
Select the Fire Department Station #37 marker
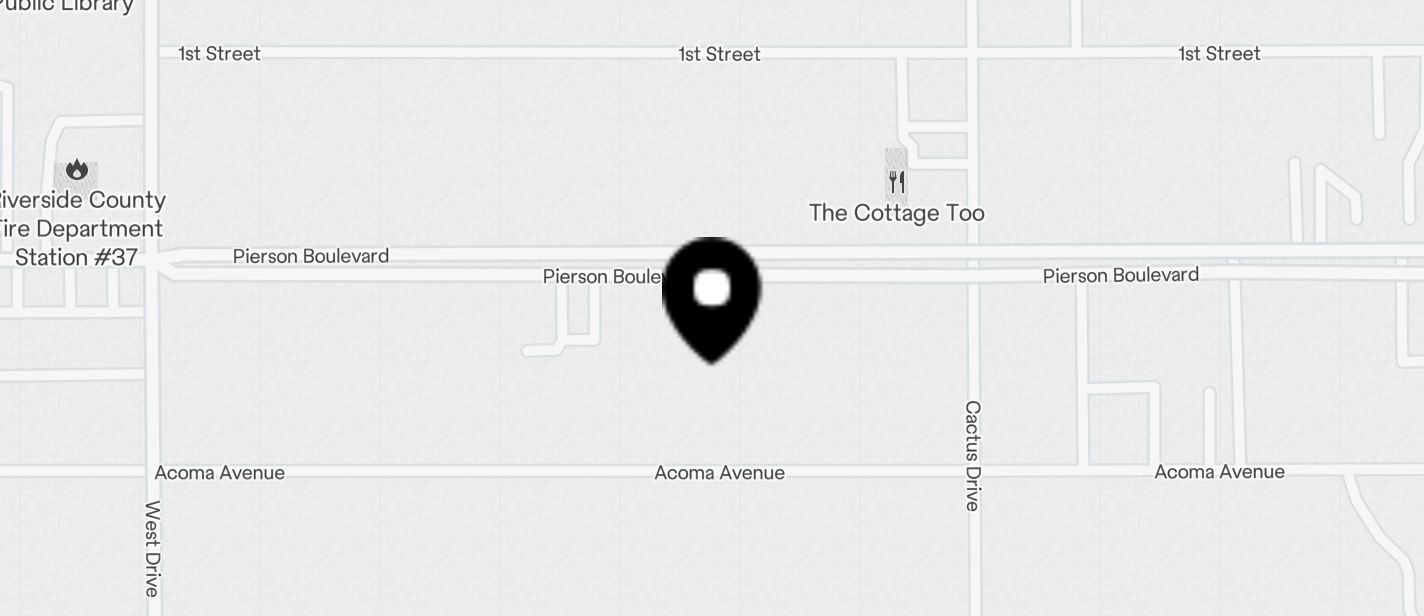pos(77,170)
